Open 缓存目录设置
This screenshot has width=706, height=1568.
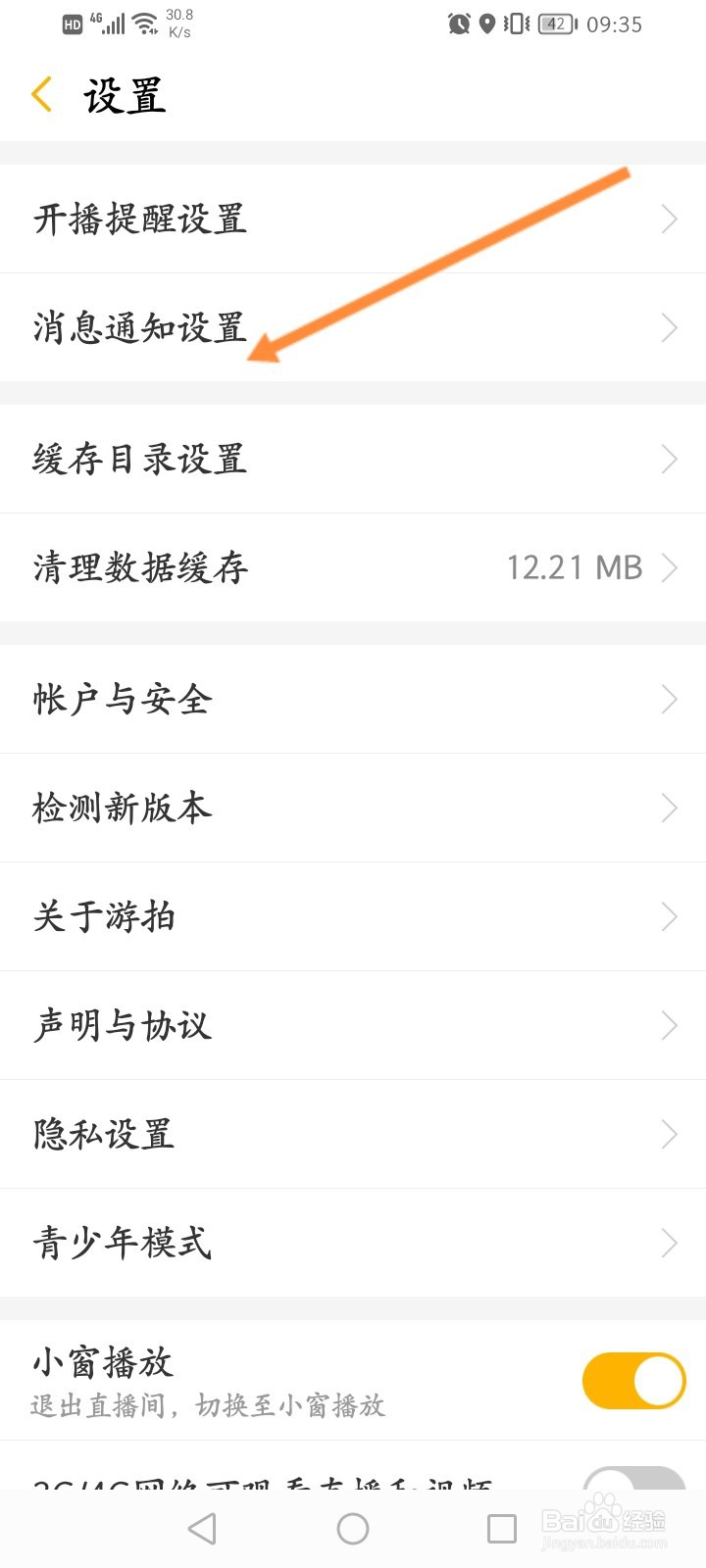pos(353,459)
